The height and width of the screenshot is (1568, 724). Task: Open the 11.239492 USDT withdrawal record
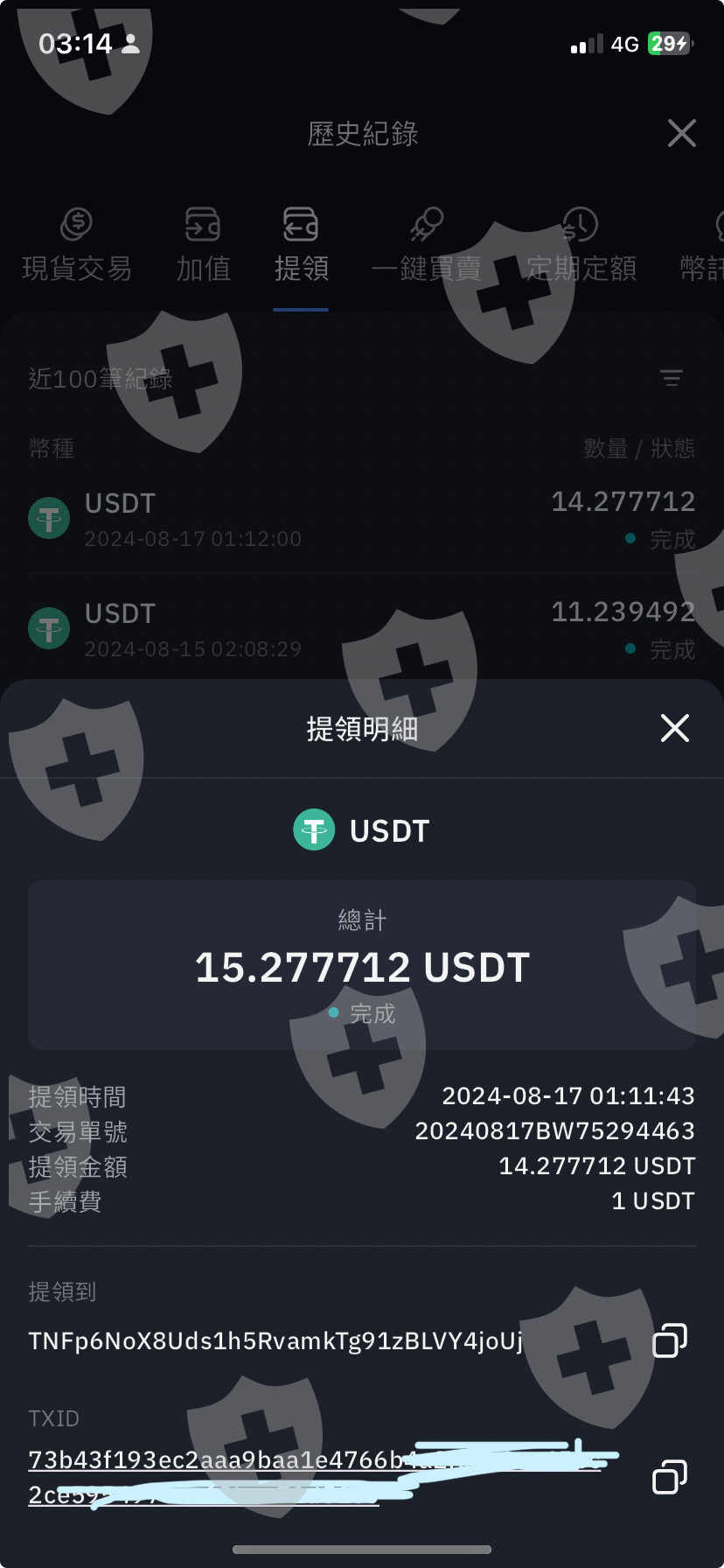point(362,630)
